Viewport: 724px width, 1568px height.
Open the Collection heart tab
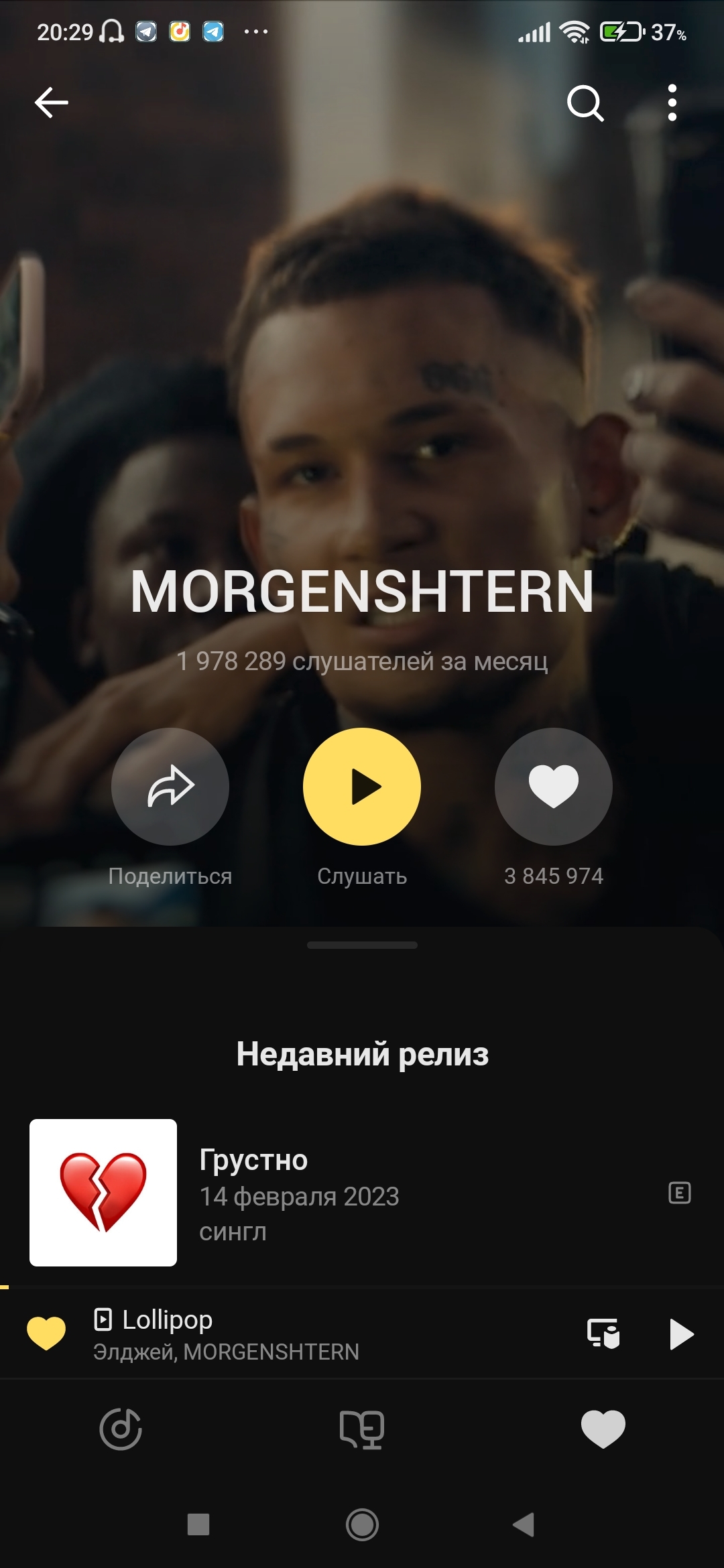click(603, 1429)
